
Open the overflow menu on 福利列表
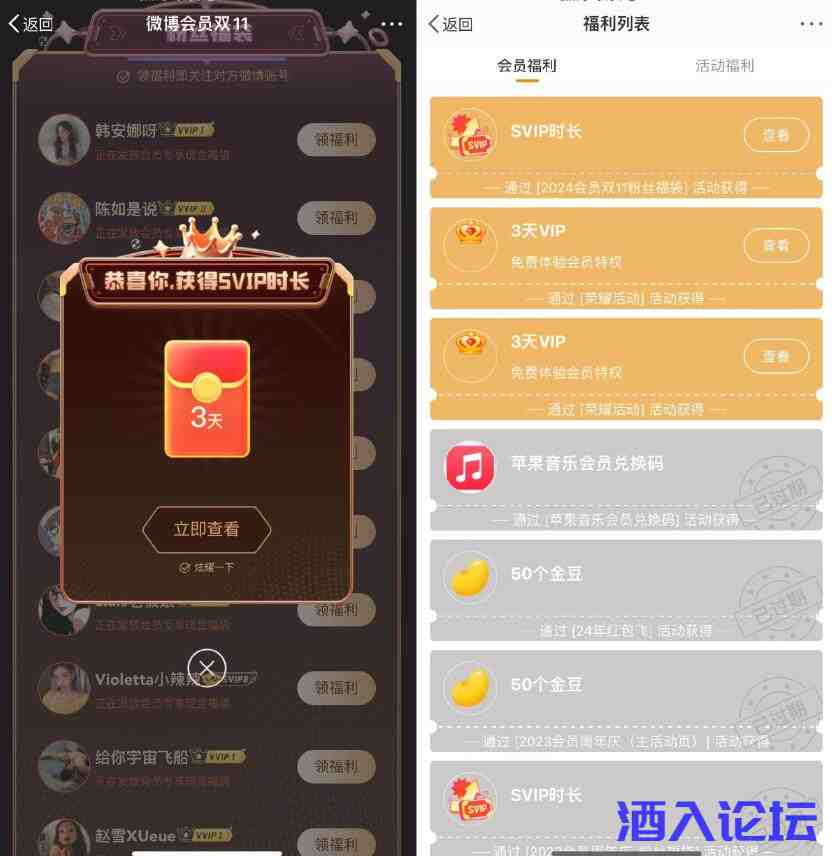811,24
